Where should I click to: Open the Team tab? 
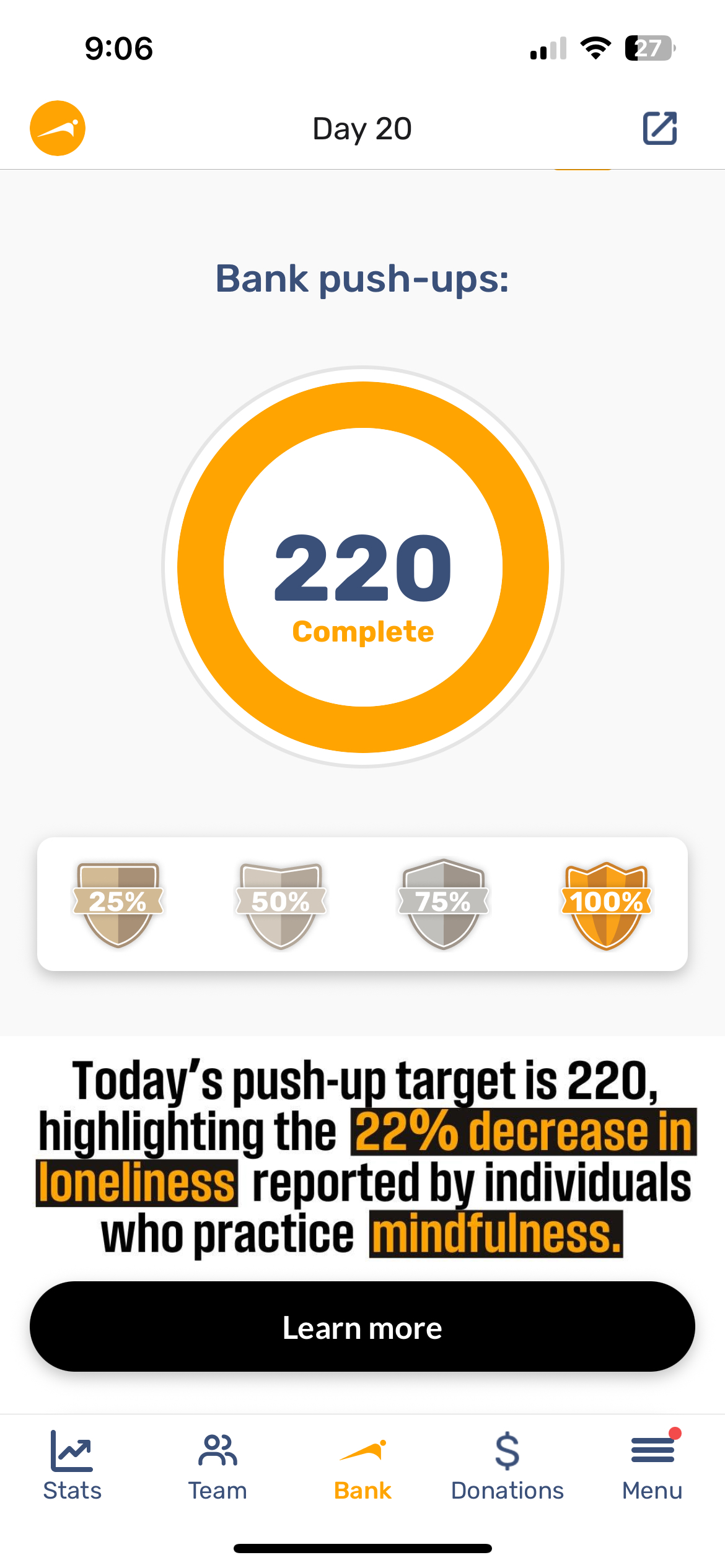point(217,1466)
